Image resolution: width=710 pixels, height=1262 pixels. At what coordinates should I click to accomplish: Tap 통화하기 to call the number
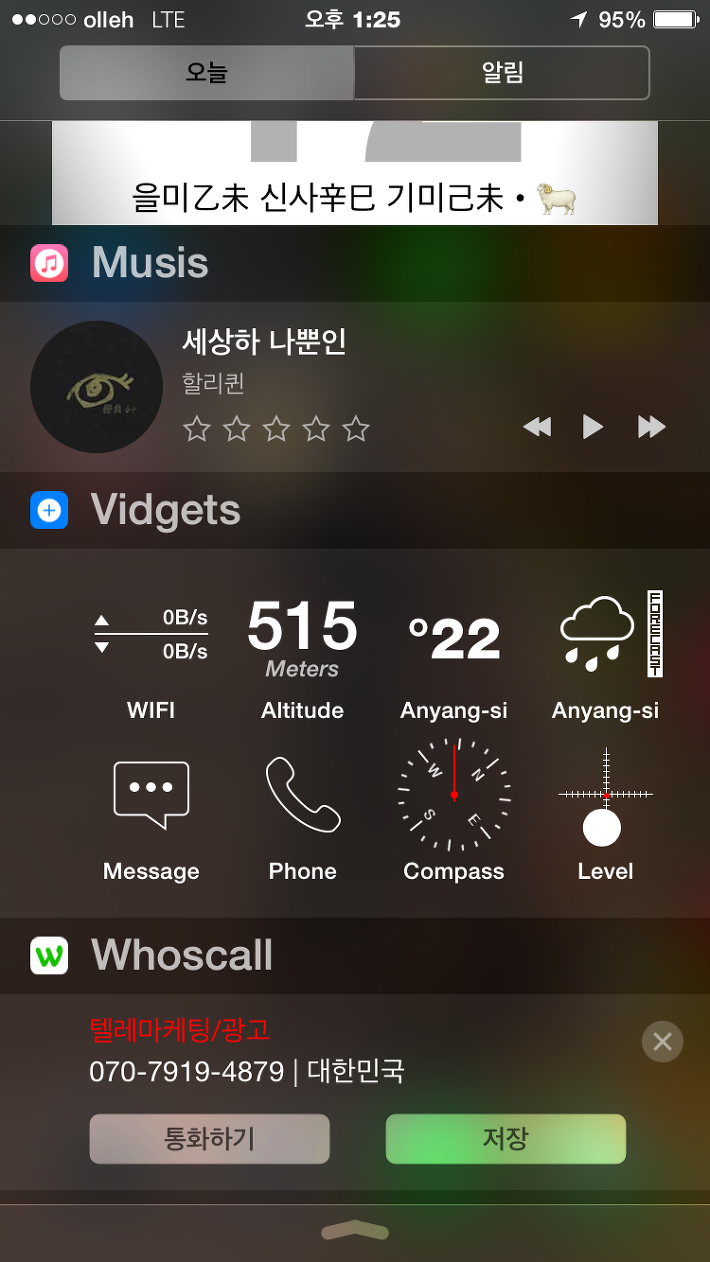[x=210, y=1139]
